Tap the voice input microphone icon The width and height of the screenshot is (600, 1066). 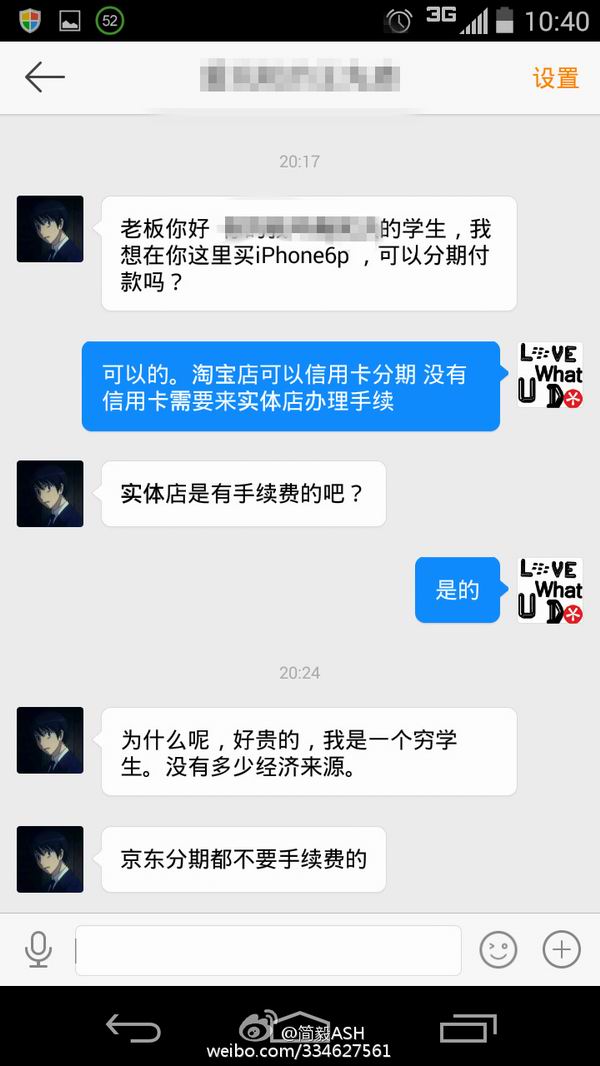pos(38,949)
